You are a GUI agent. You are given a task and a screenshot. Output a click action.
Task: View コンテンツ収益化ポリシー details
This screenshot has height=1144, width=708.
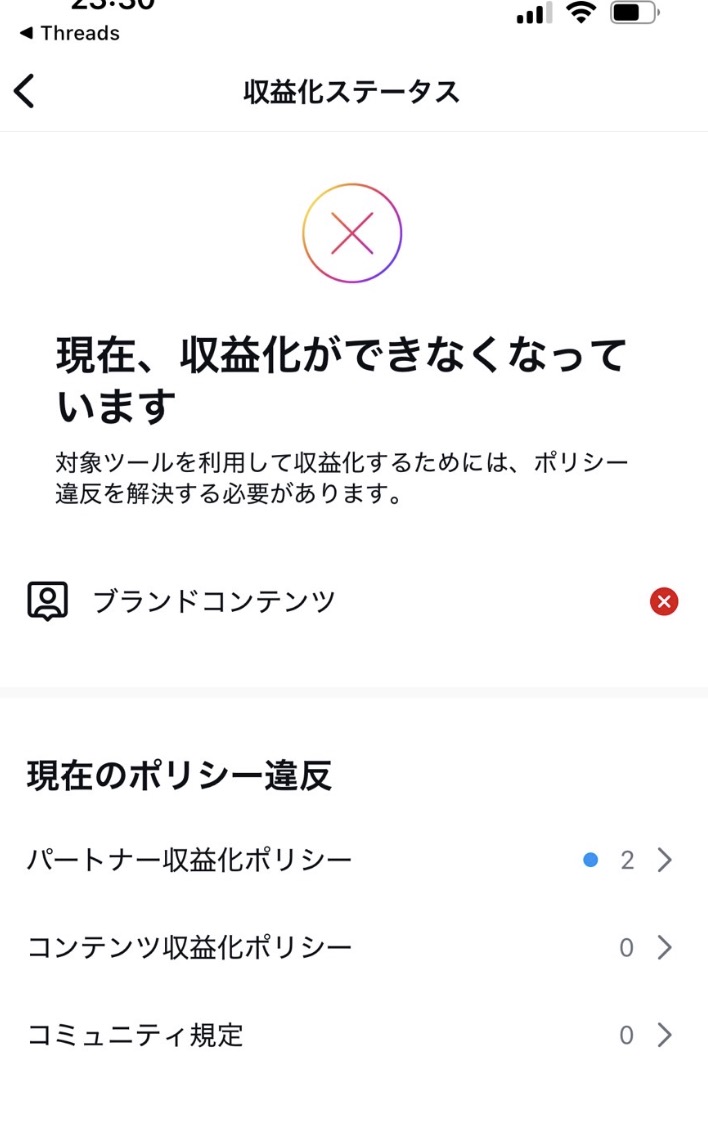tap(352, 947)
